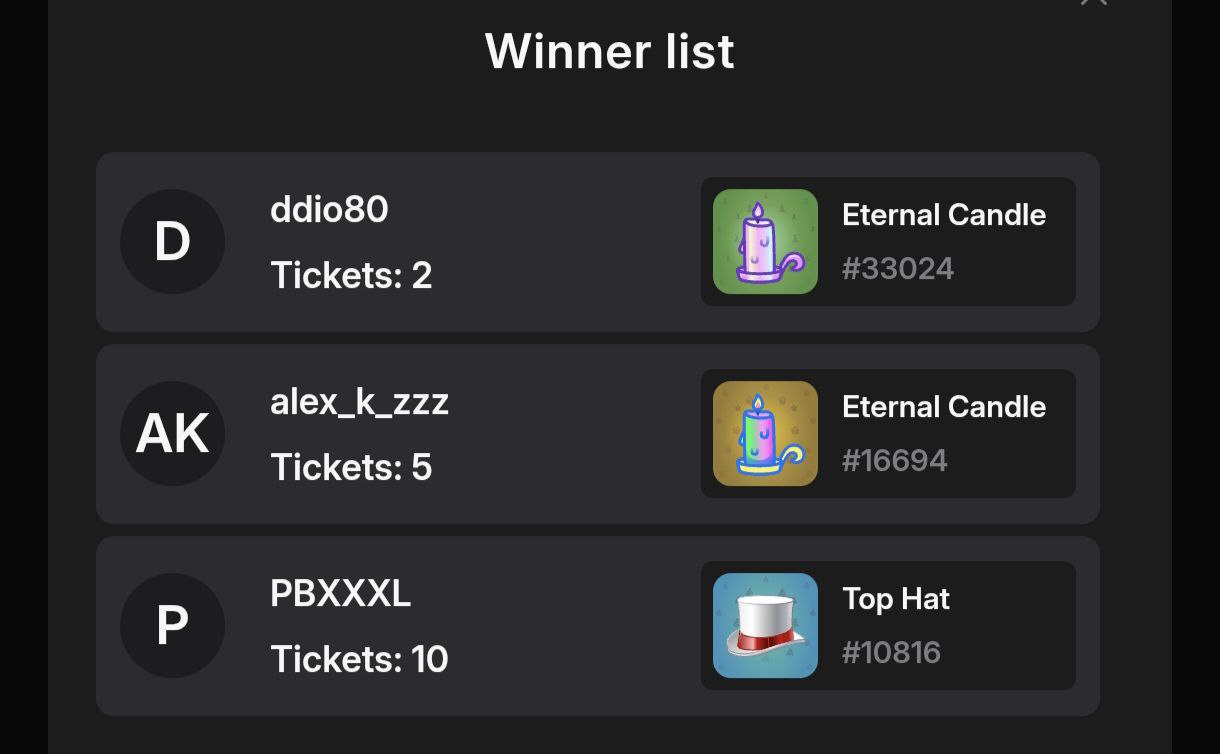
Task: Open winner PBXXXL's row
Action: tap(400, 626)
